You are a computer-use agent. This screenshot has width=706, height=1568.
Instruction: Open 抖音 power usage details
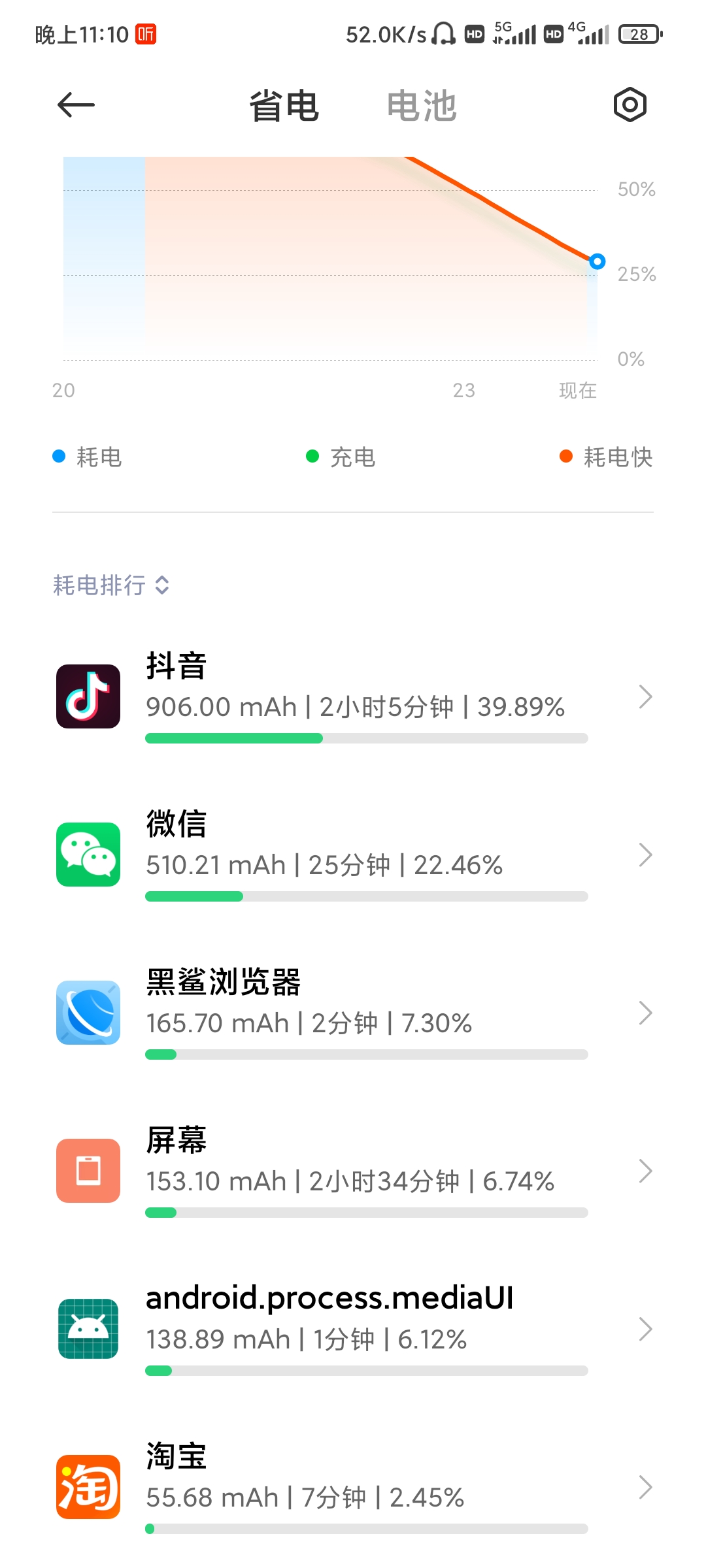[353, 697]
